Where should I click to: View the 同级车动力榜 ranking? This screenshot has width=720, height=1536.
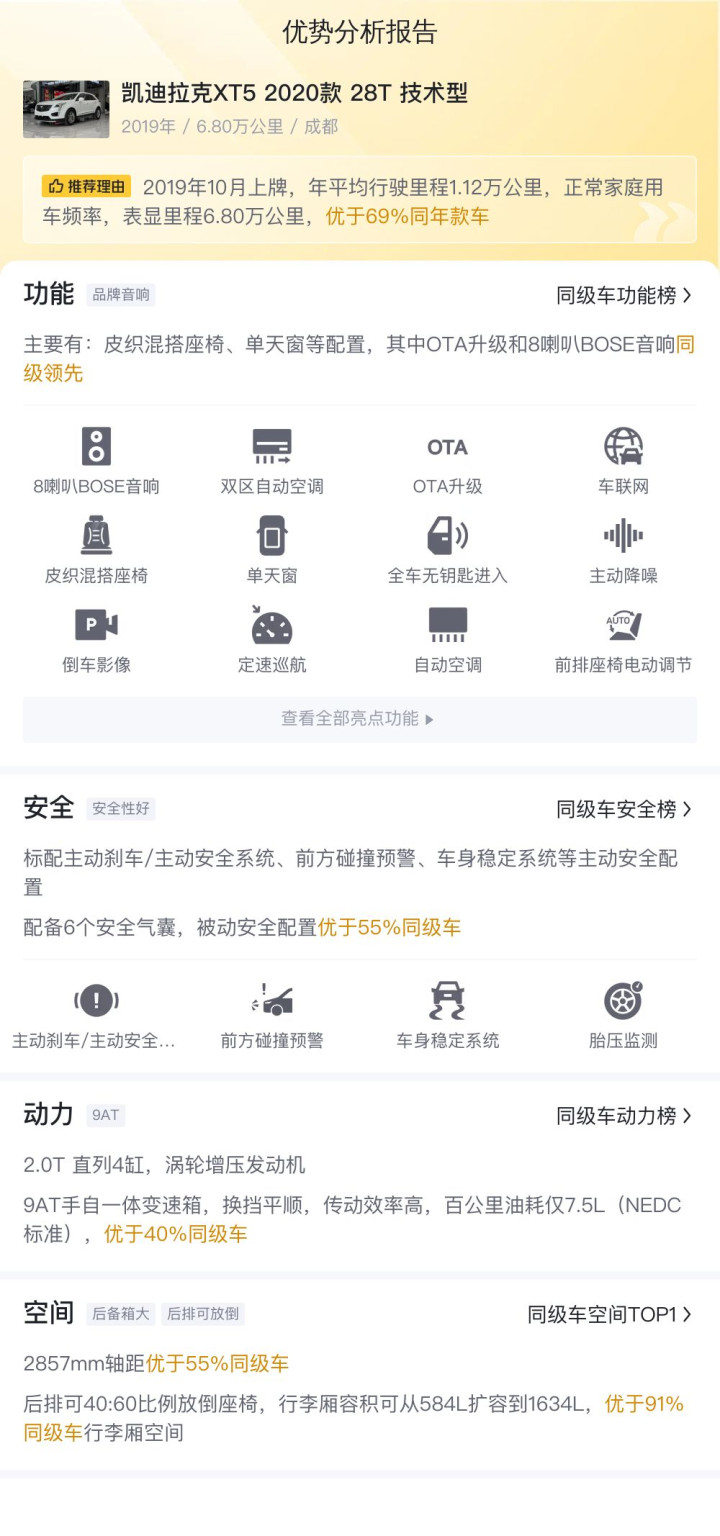624,1116
